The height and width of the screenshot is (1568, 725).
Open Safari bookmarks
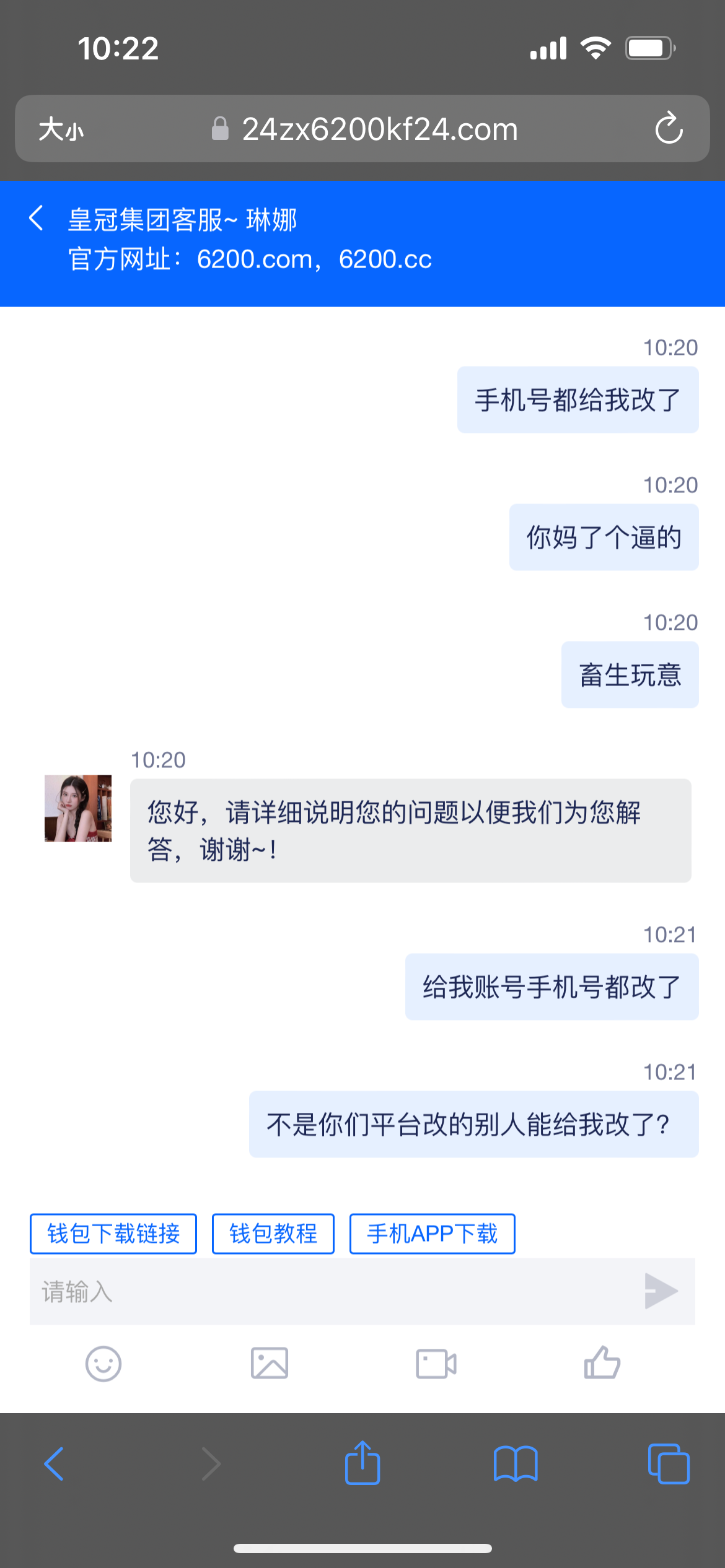point(516,1464)
